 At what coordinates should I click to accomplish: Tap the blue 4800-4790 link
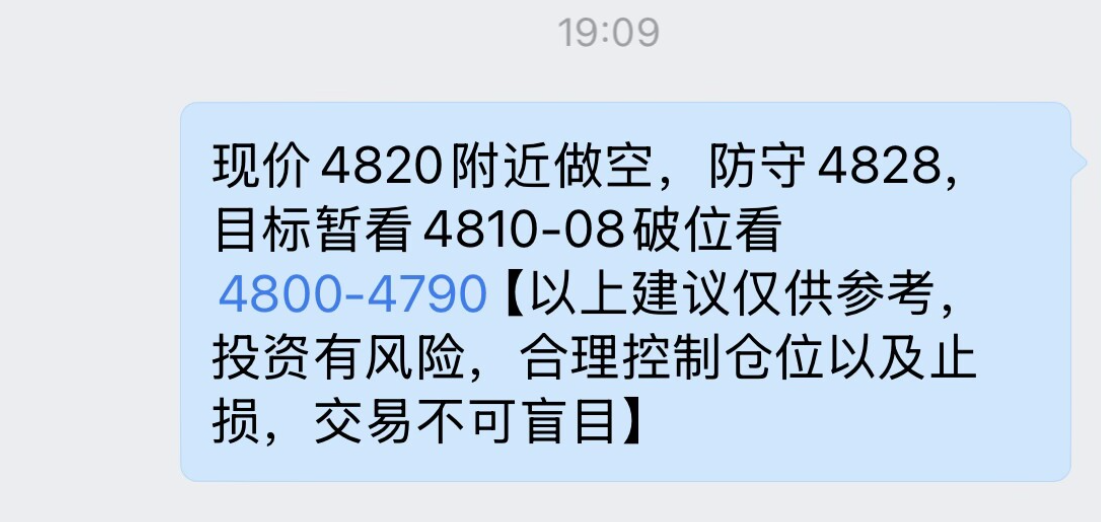coord(351,294)
